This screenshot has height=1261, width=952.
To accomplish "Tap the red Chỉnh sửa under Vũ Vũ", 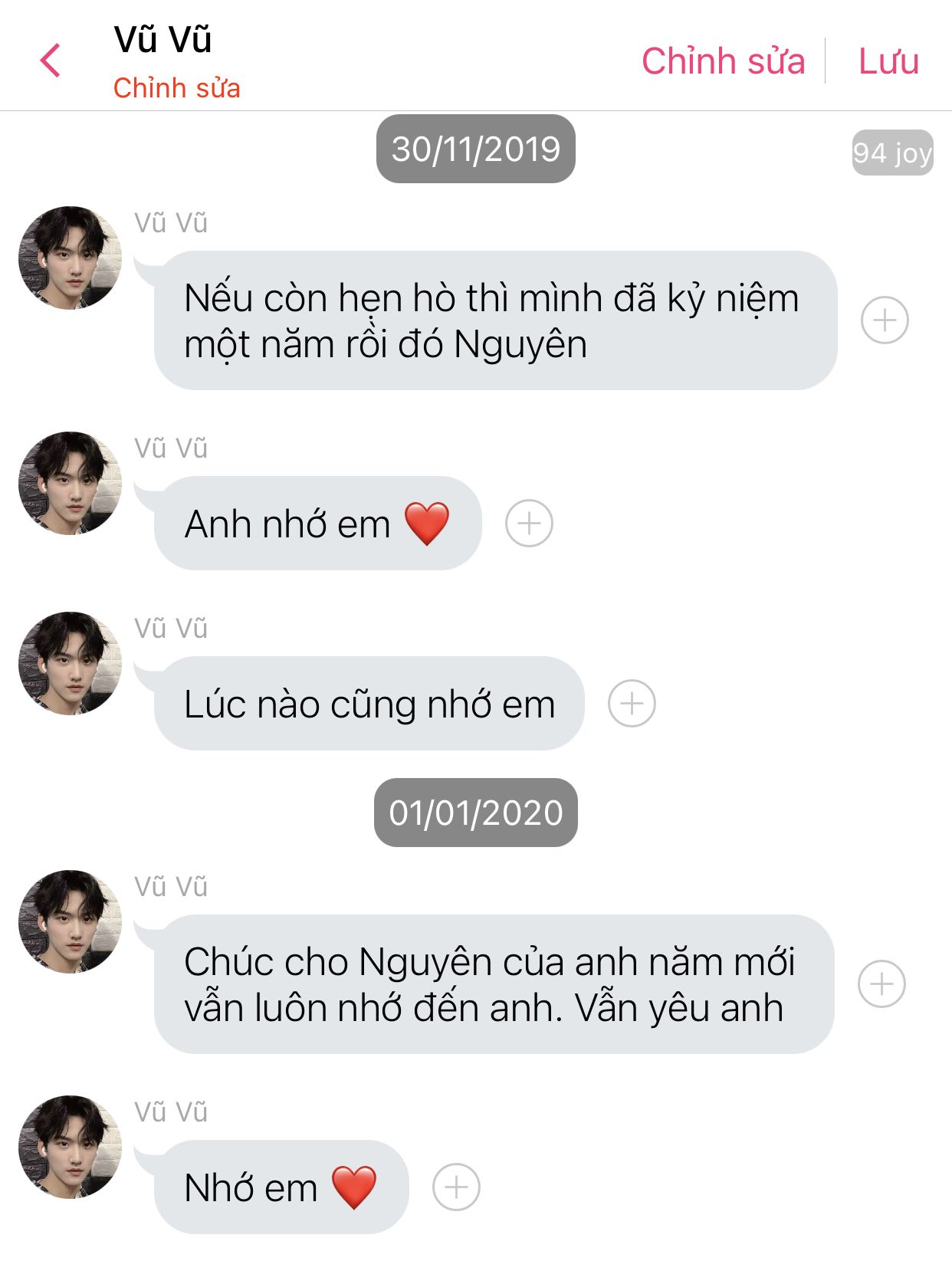I will (x=176, y=88).
